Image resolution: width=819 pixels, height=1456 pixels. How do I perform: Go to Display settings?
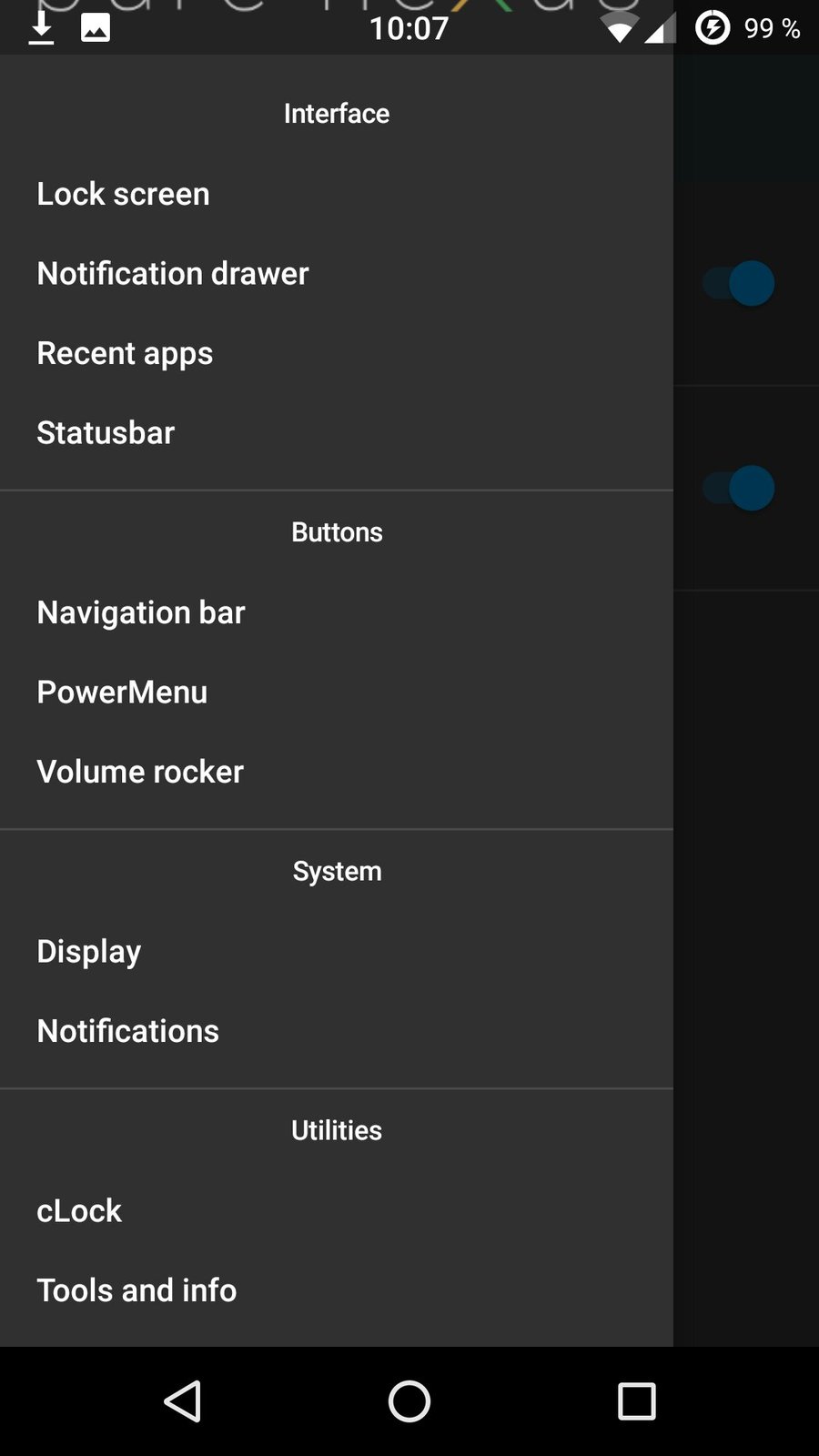(x=89, y=952)
